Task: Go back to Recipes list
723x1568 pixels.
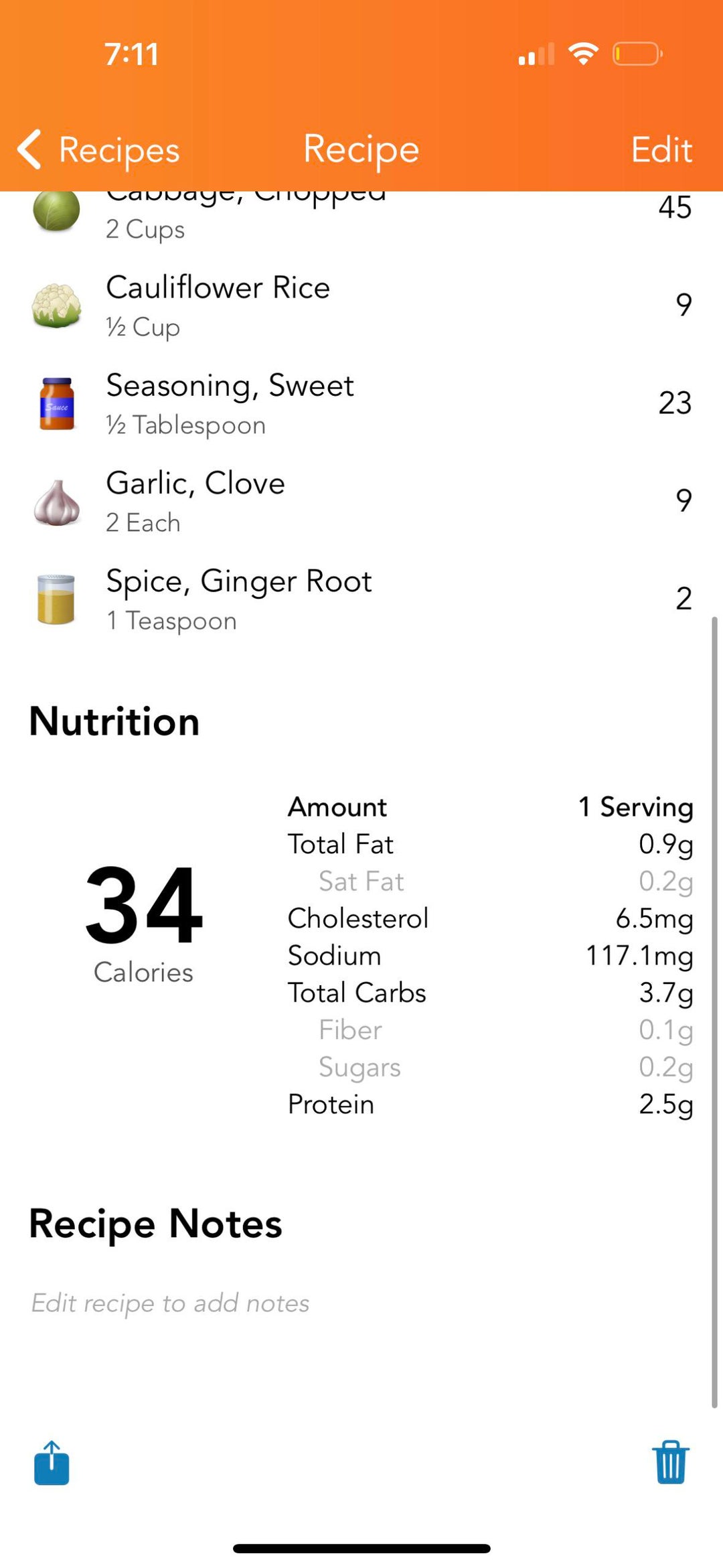Action: coord(100,149)
